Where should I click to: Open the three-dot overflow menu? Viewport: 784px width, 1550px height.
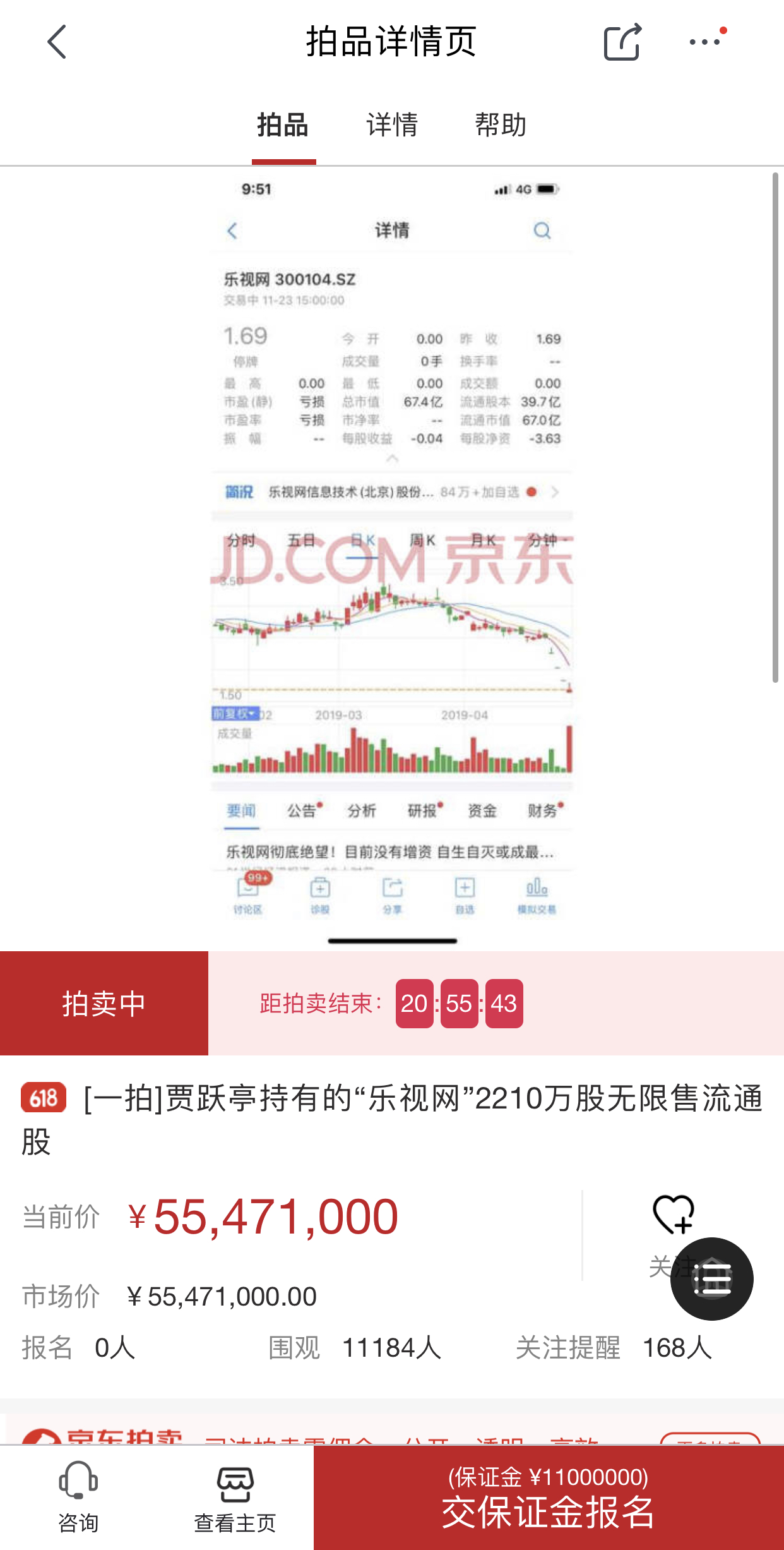(x=706, y=42)
